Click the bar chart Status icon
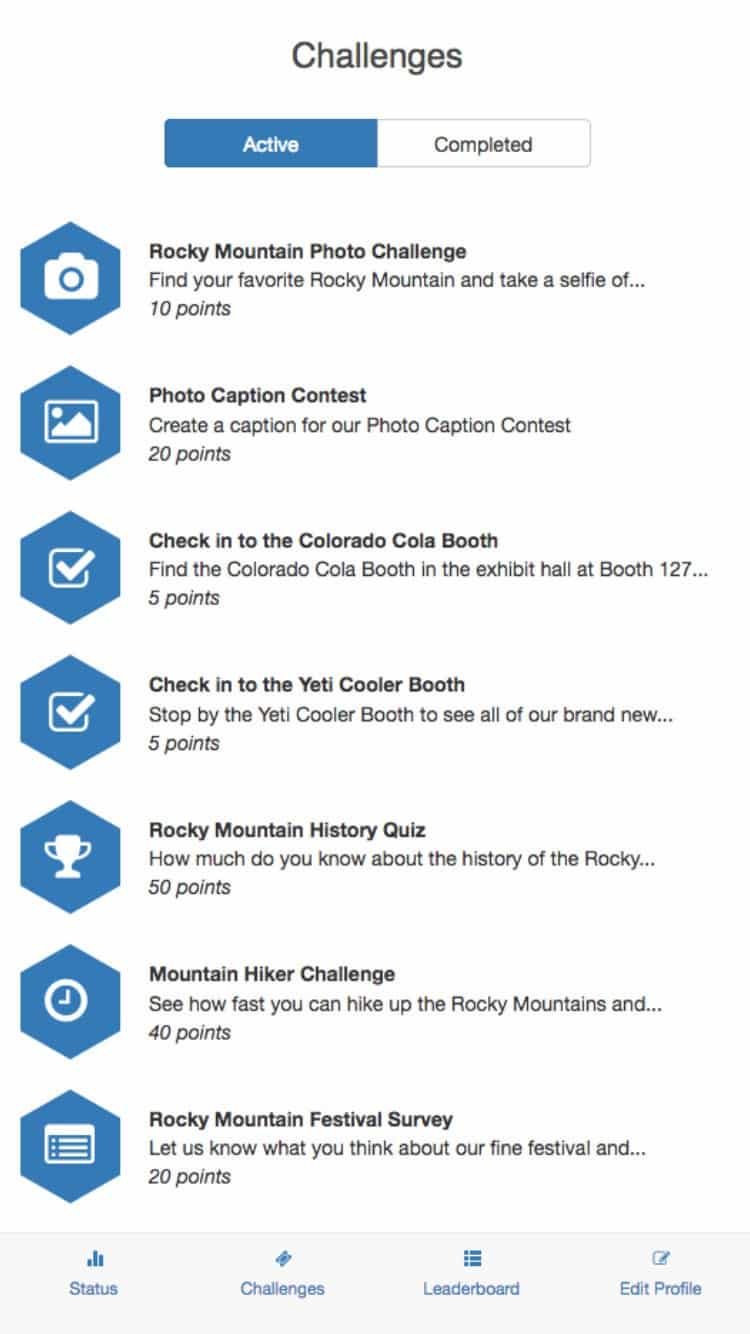Image resolution: width=750 pixels, height=1334 pixels. [x=94, y=1258]
